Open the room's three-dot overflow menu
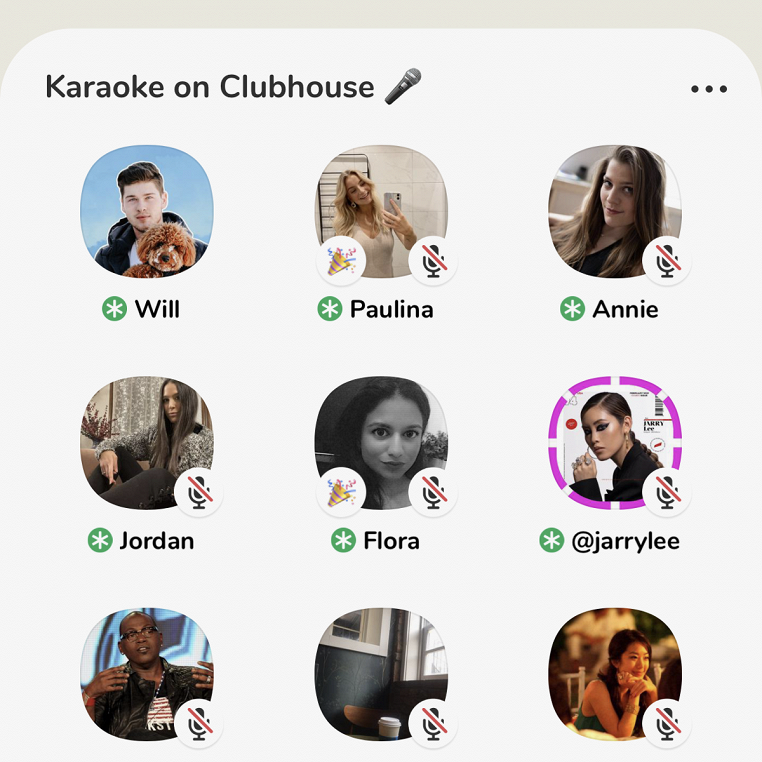The height and width of the screenshot is (762, 762). click(x=709, y=89)
